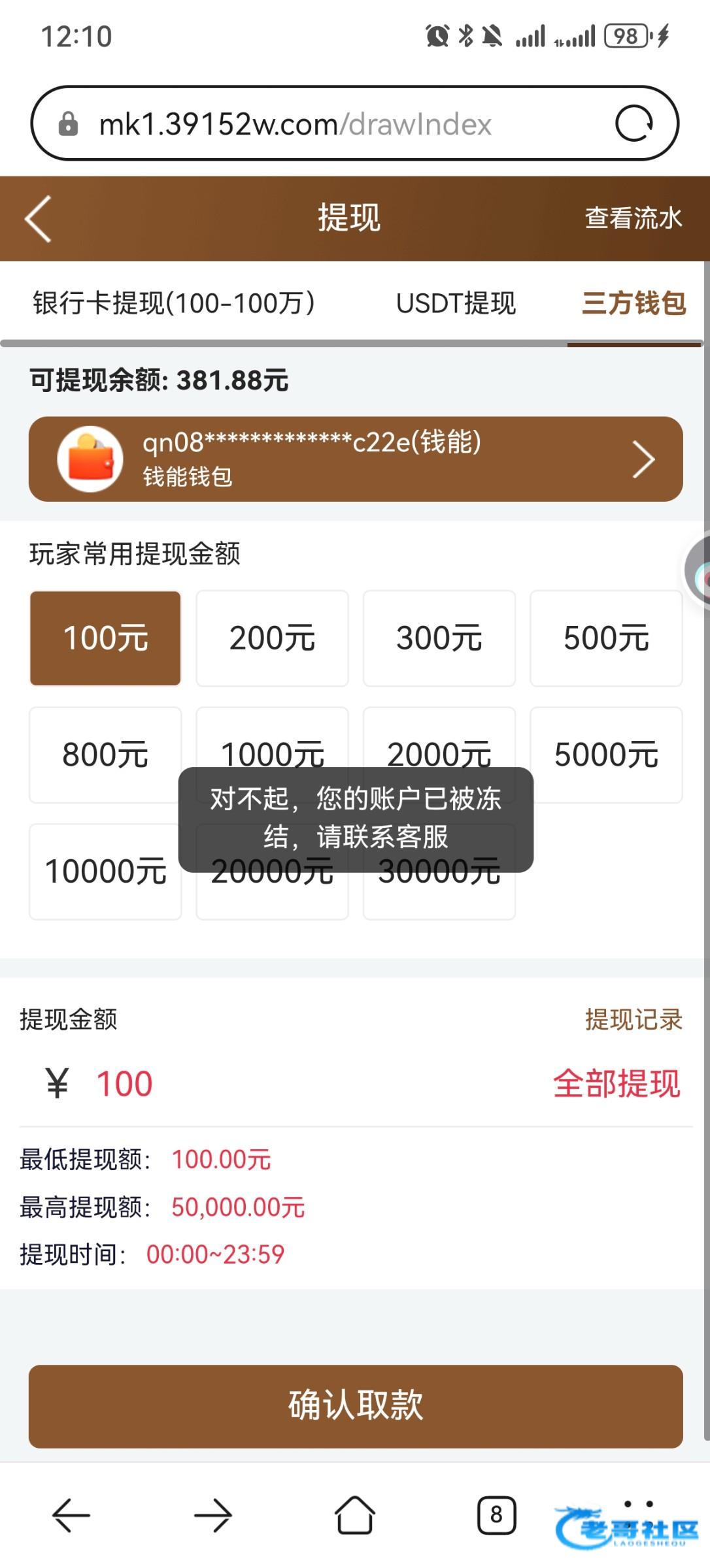
Task: Open 提现记录 history
Action: point(633,1019)
